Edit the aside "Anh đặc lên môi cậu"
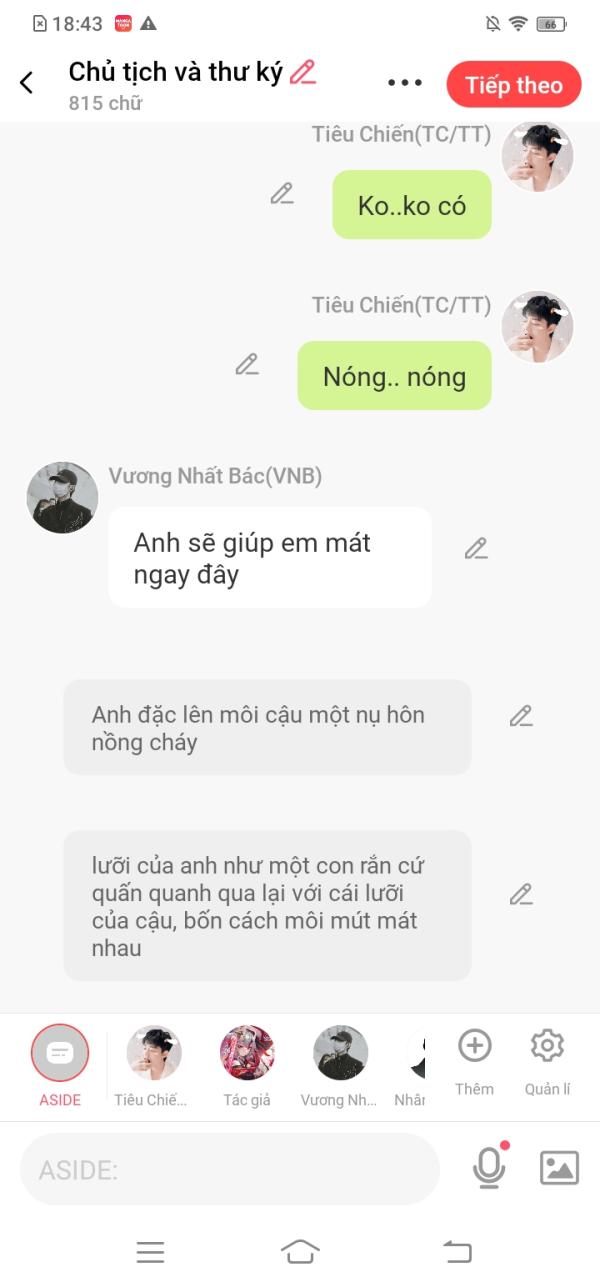 [521, 716]
